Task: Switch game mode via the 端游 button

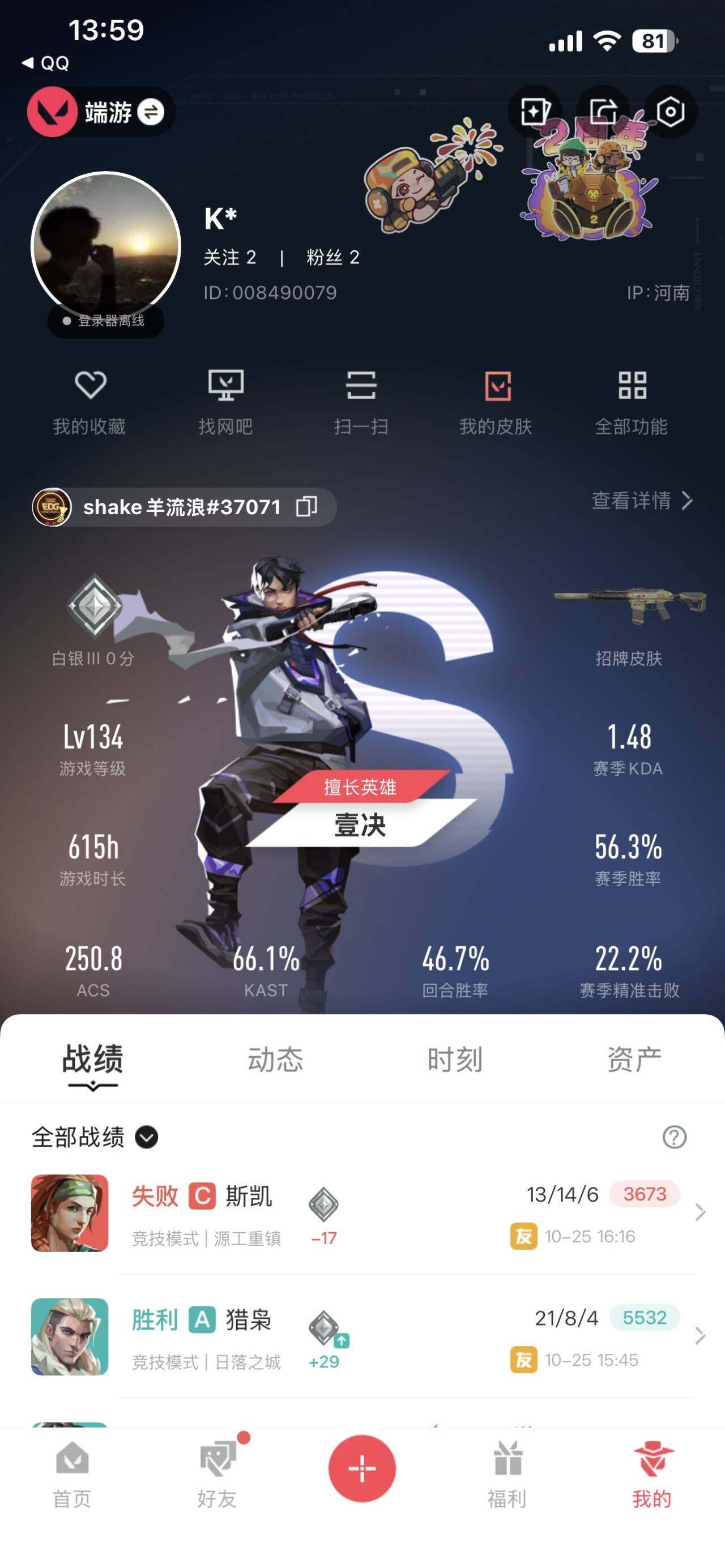Action: click(x=101, y=112)
